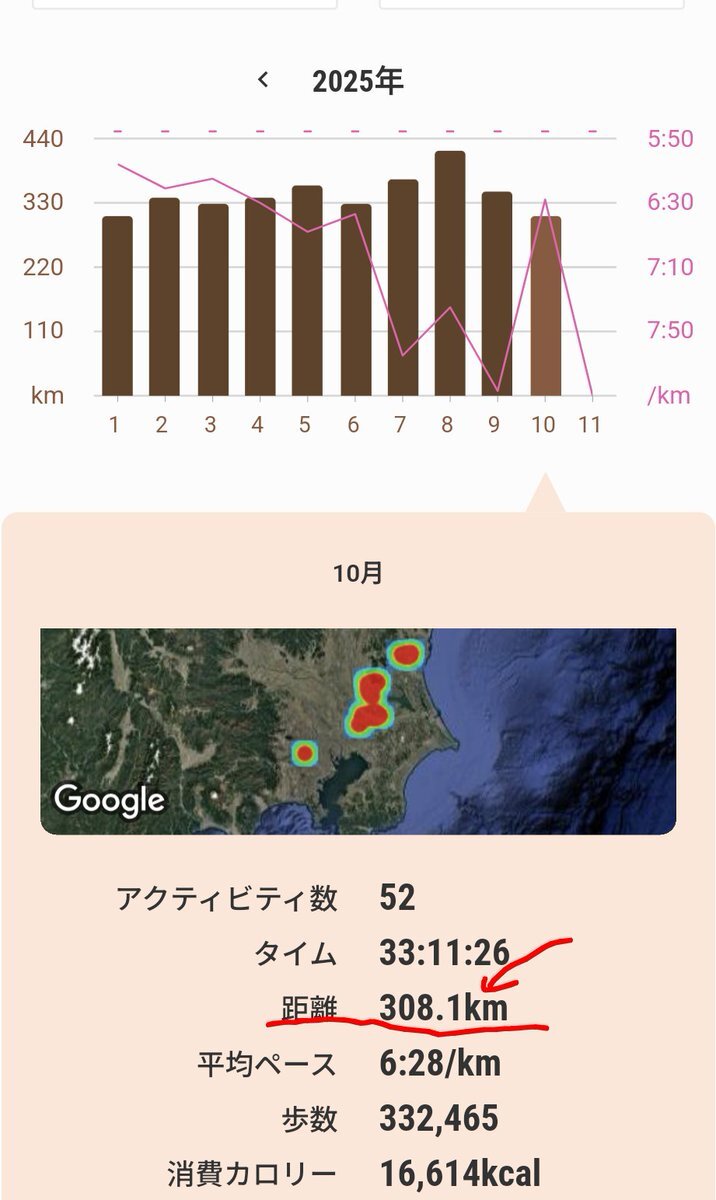Select the month 1 bar in the chart
The height and width of the screenshot is (1200, 716).
pos(117,305)
